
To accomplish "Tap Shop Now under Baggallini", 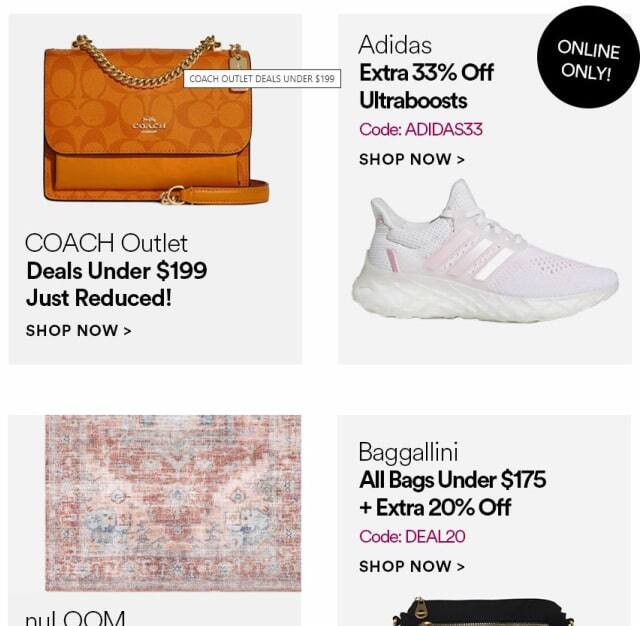I will coord(412,566).
